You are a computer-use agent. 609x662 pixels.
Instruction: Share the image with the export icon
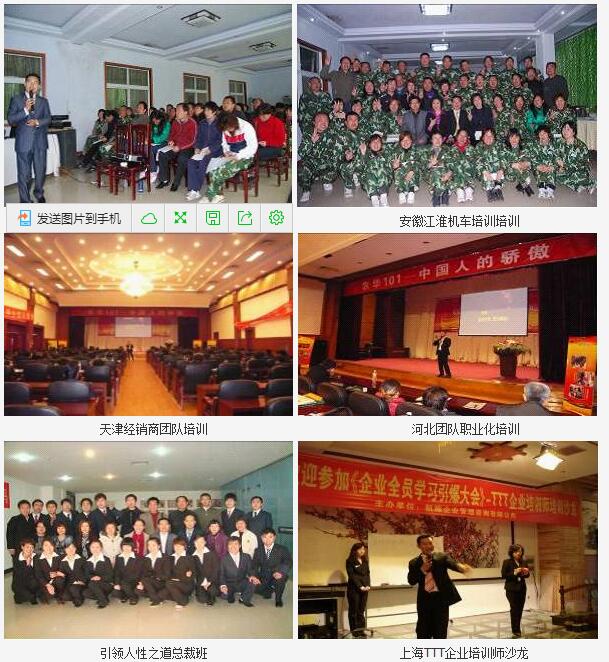point(244,218)
